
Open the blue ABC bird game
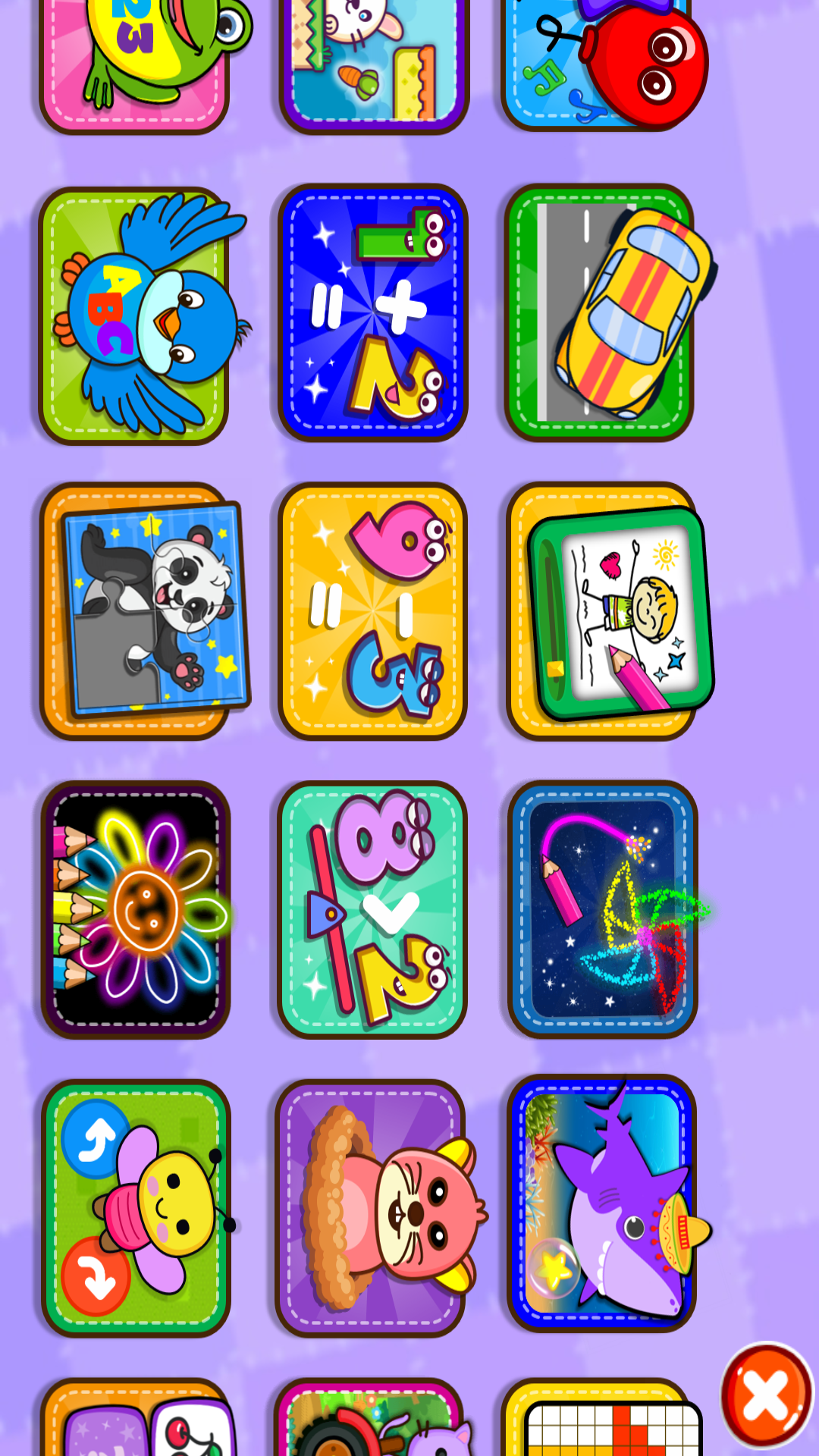click(135, 315)
